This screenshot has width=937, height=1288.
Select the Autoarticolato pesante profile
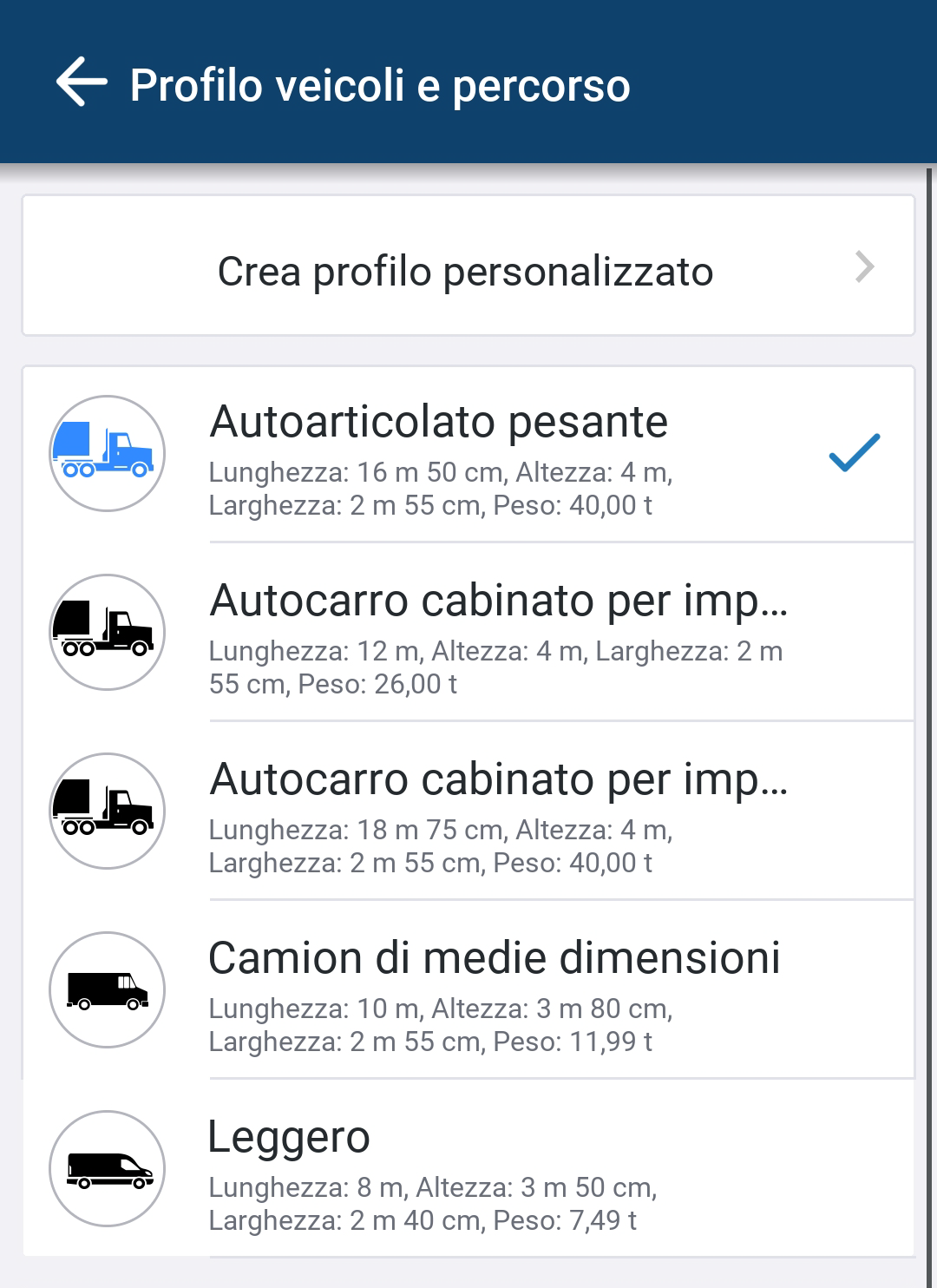pos(468,455)
